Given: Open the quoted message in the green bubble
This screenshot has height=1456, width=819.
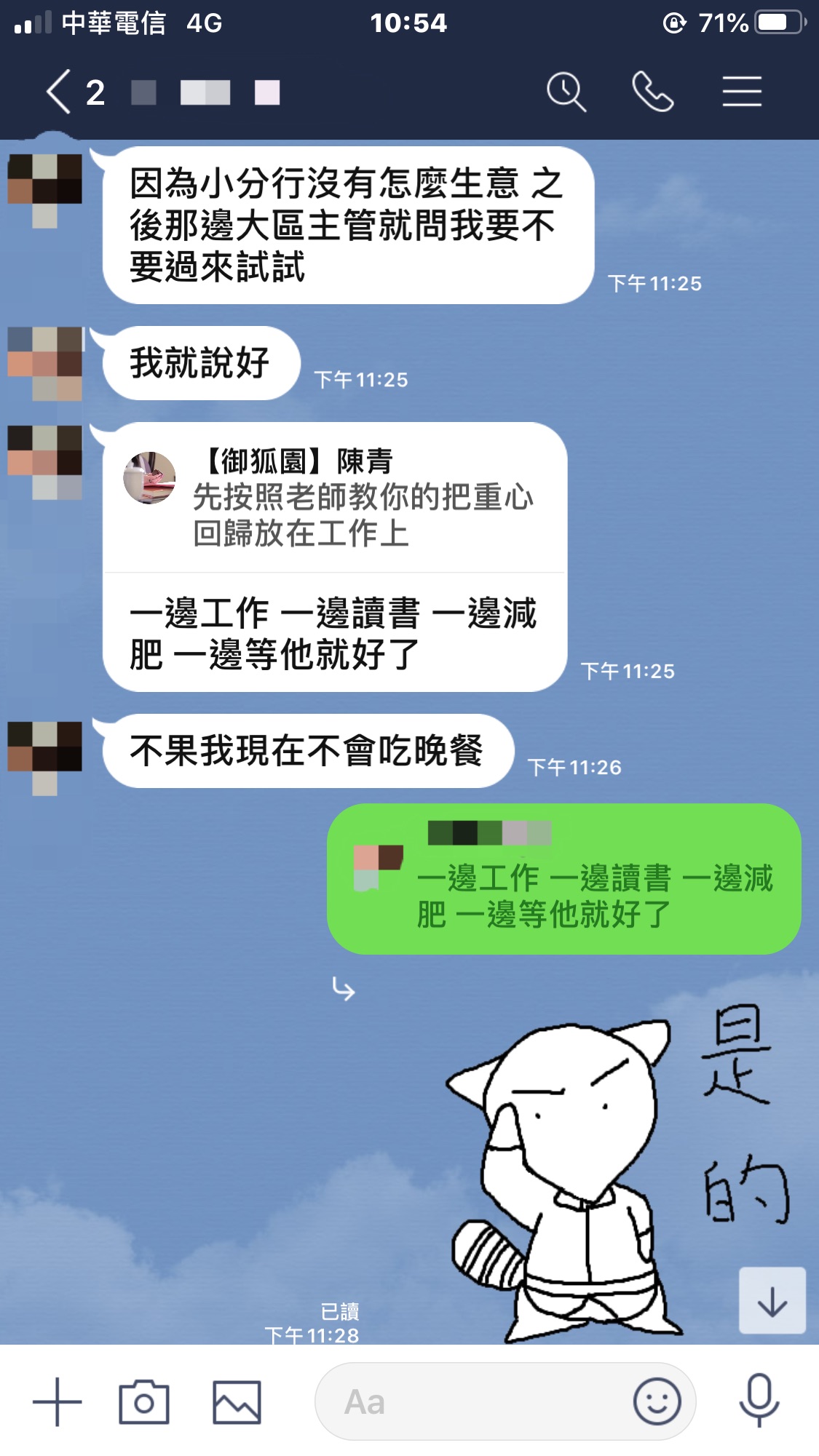Looking at the screenshot, I should tap(564, 879).
